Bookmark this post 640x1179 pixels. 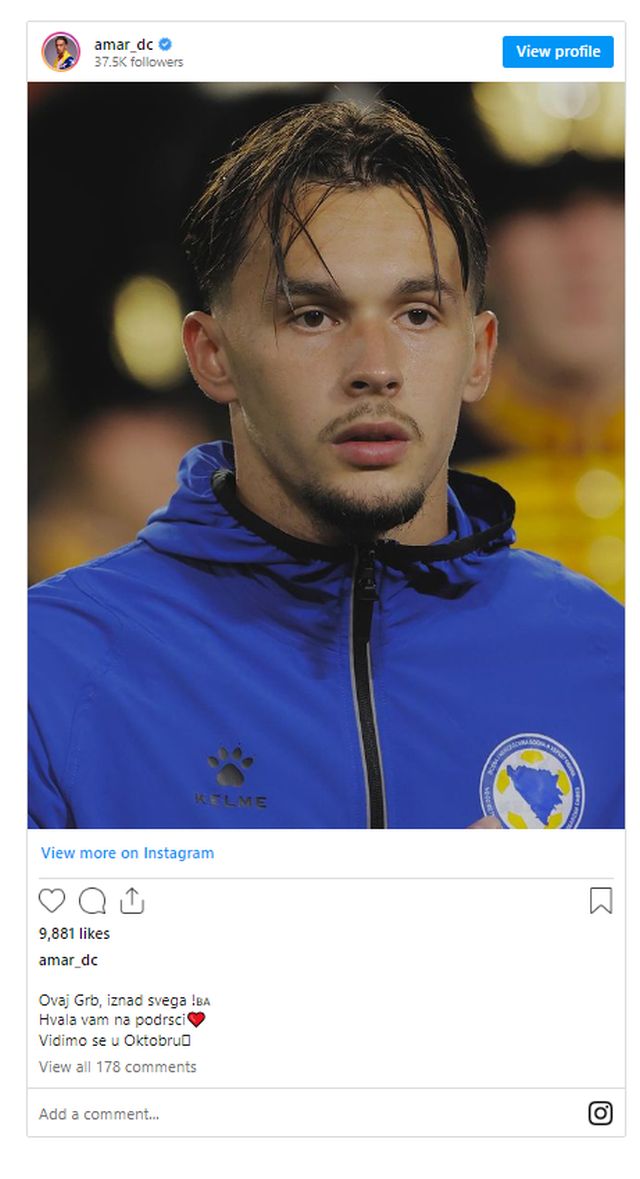600,901
